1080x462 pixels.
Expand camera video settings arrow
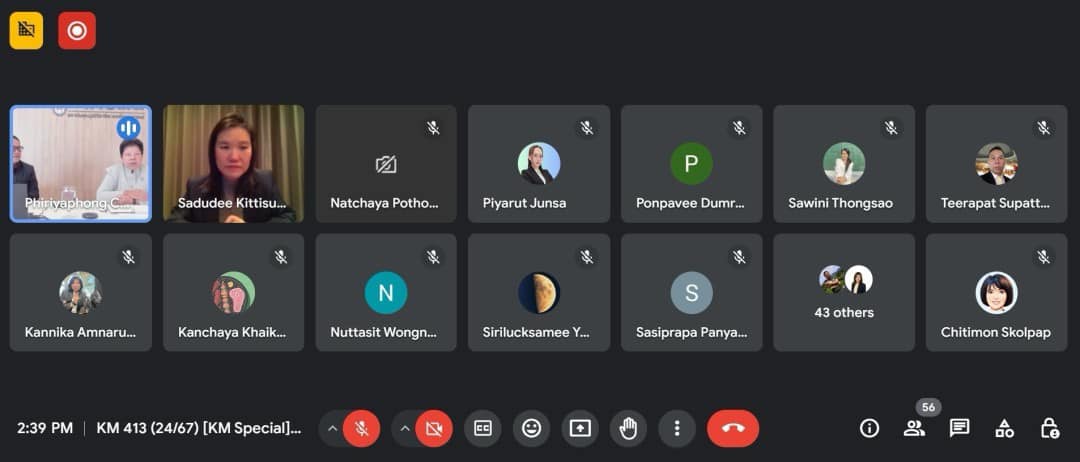tap(404, 428)
